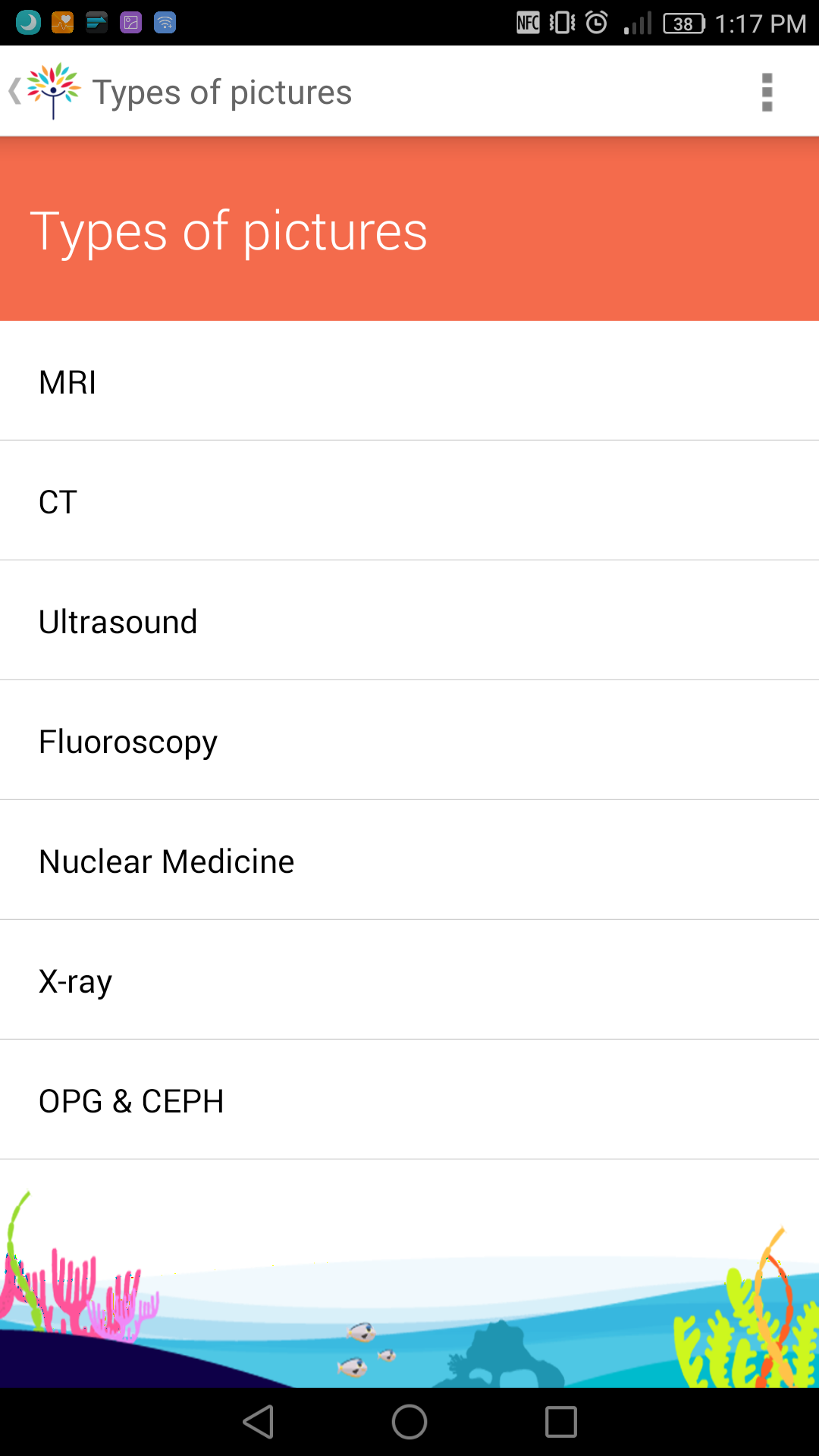
Task: Open the MRI picture type
Action: [409, 381]
